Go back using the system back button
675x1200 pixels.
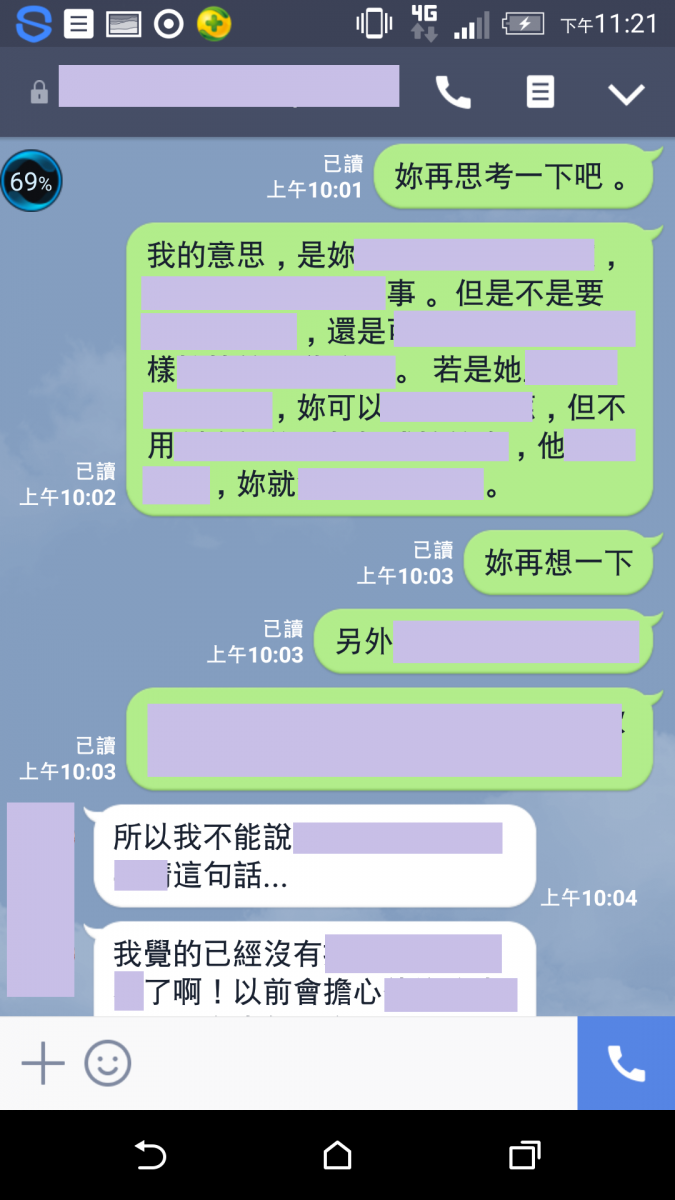tap(150, 1156)
